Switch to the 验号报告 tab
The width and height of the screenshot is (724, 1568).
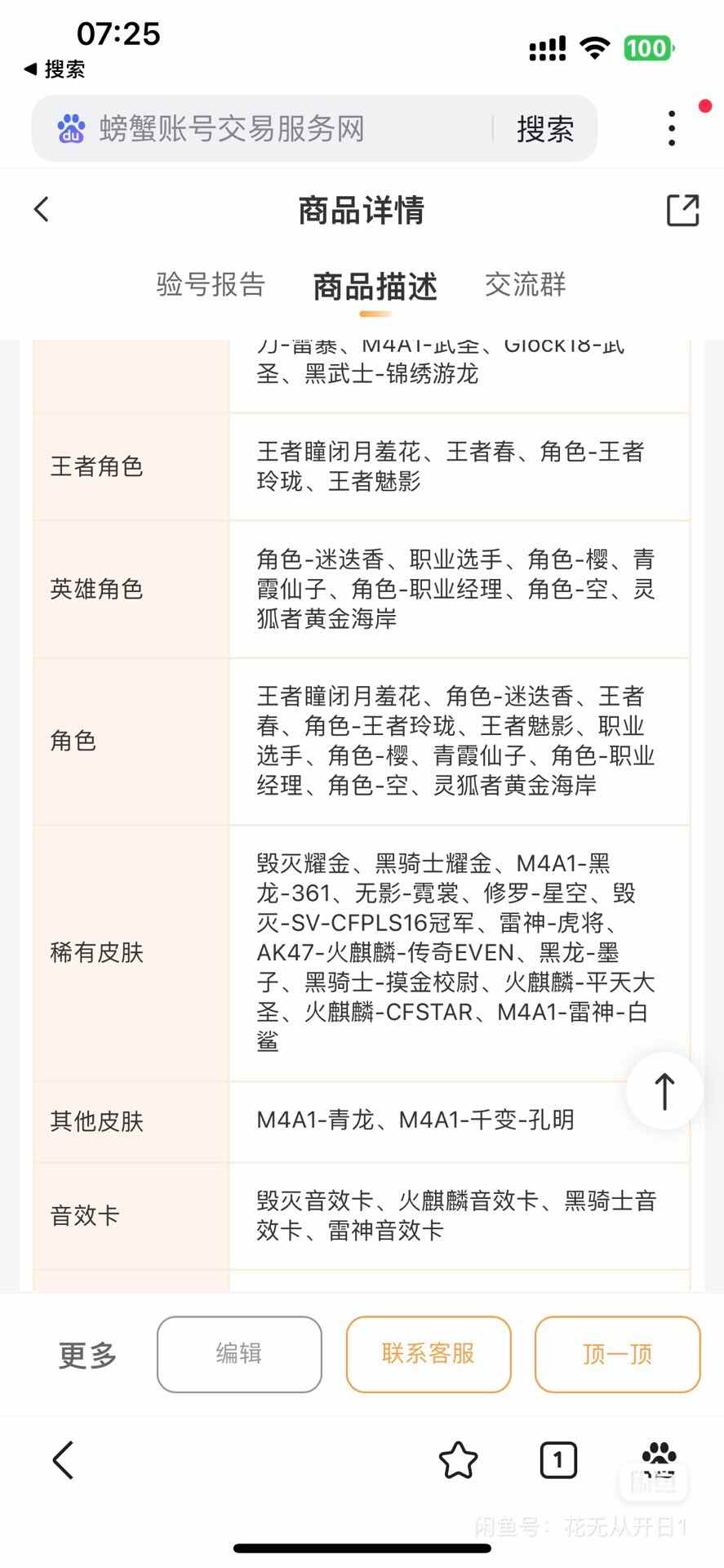[x=211, y=284]
